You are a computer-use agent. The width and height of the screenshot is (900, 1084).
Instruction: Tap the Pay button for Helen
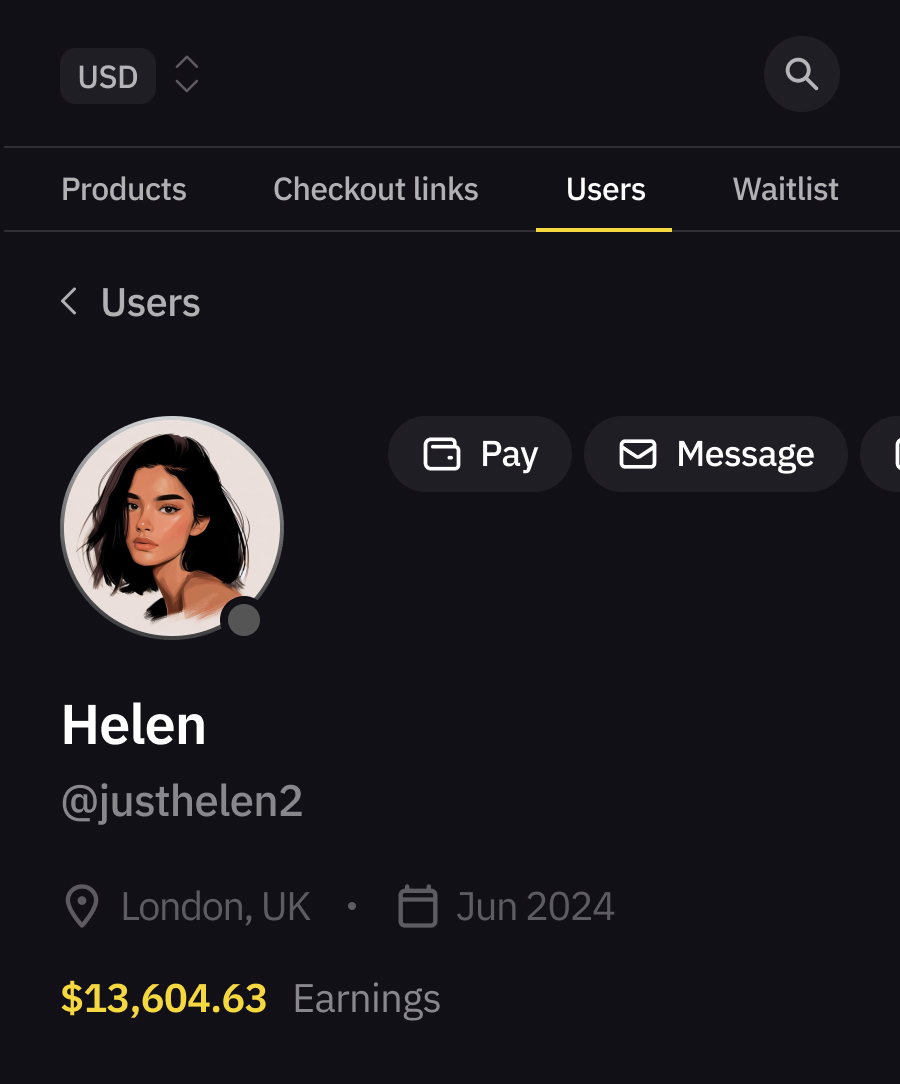480,454
